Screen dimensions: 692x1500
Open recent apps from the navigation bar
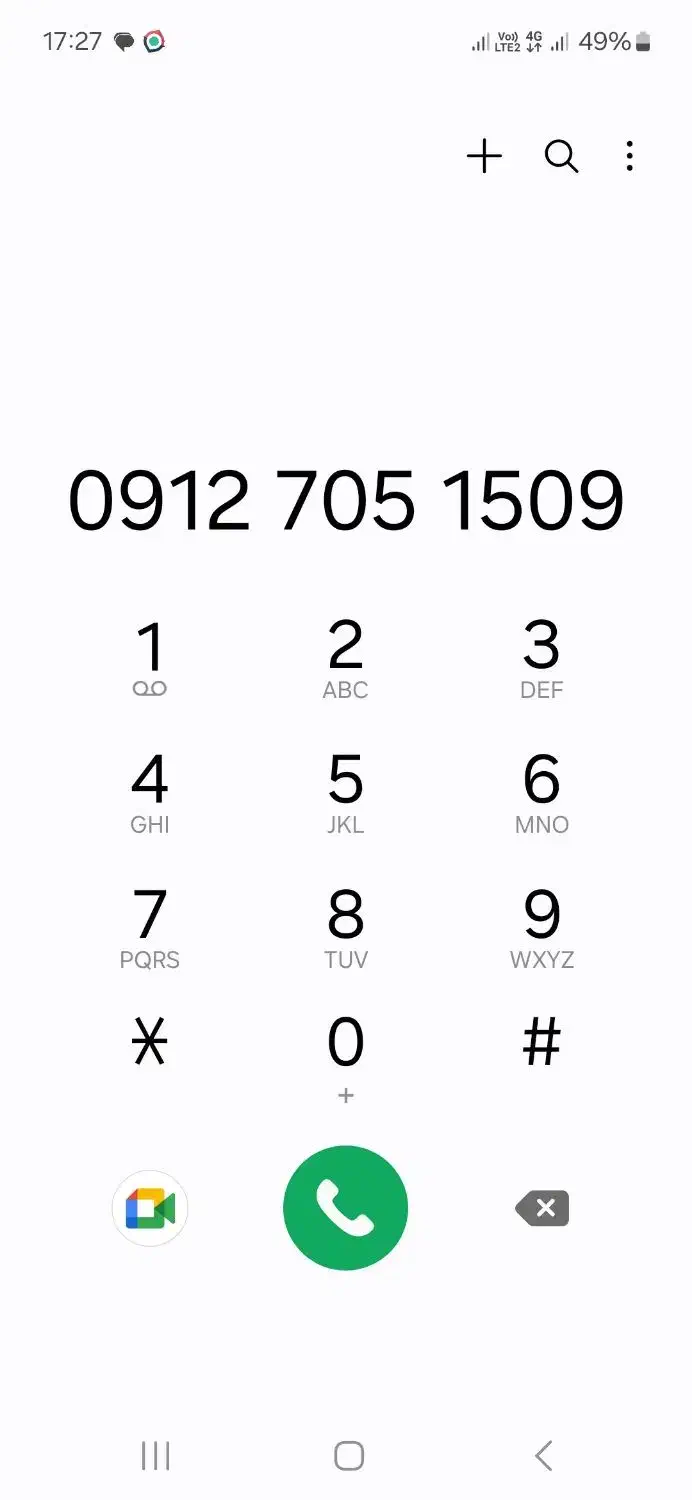[x=155, y=1455]
